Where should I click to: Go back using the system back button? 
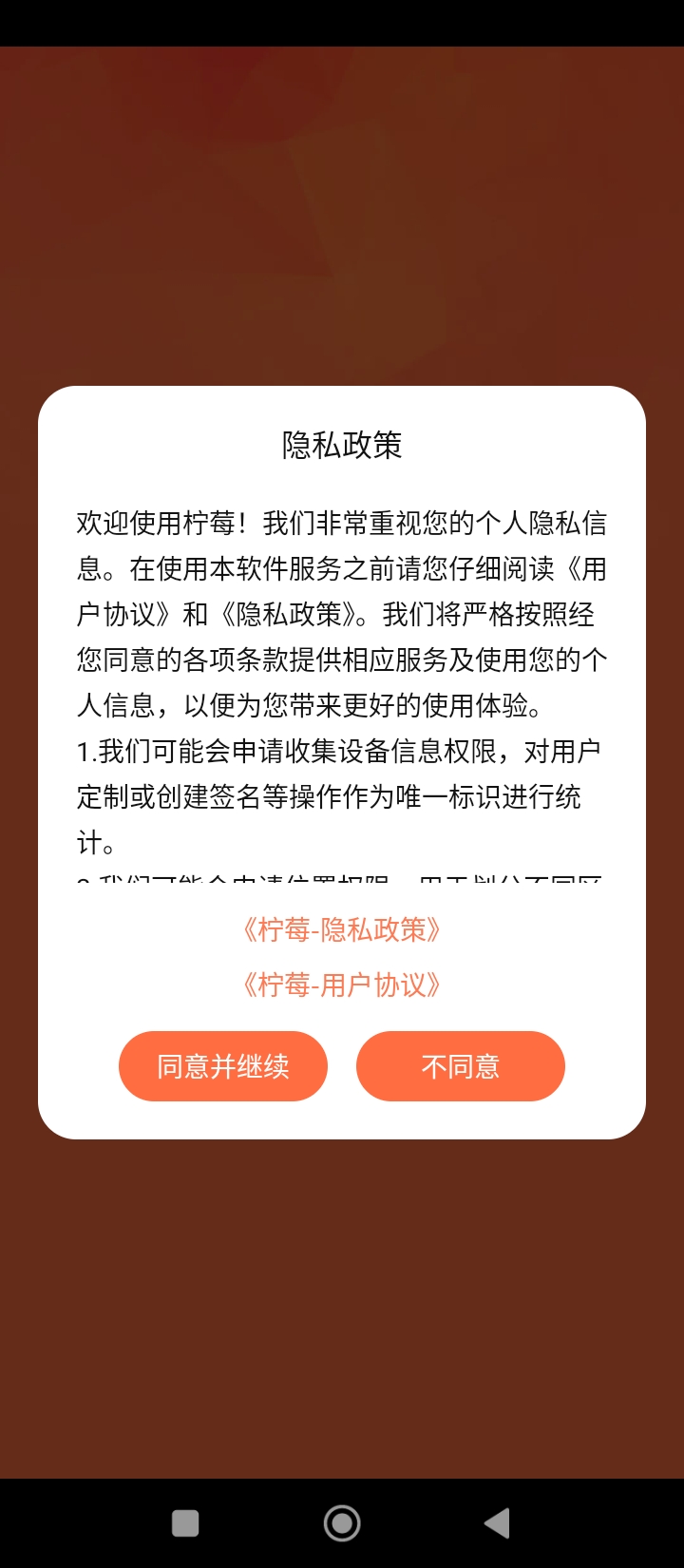497,1523
